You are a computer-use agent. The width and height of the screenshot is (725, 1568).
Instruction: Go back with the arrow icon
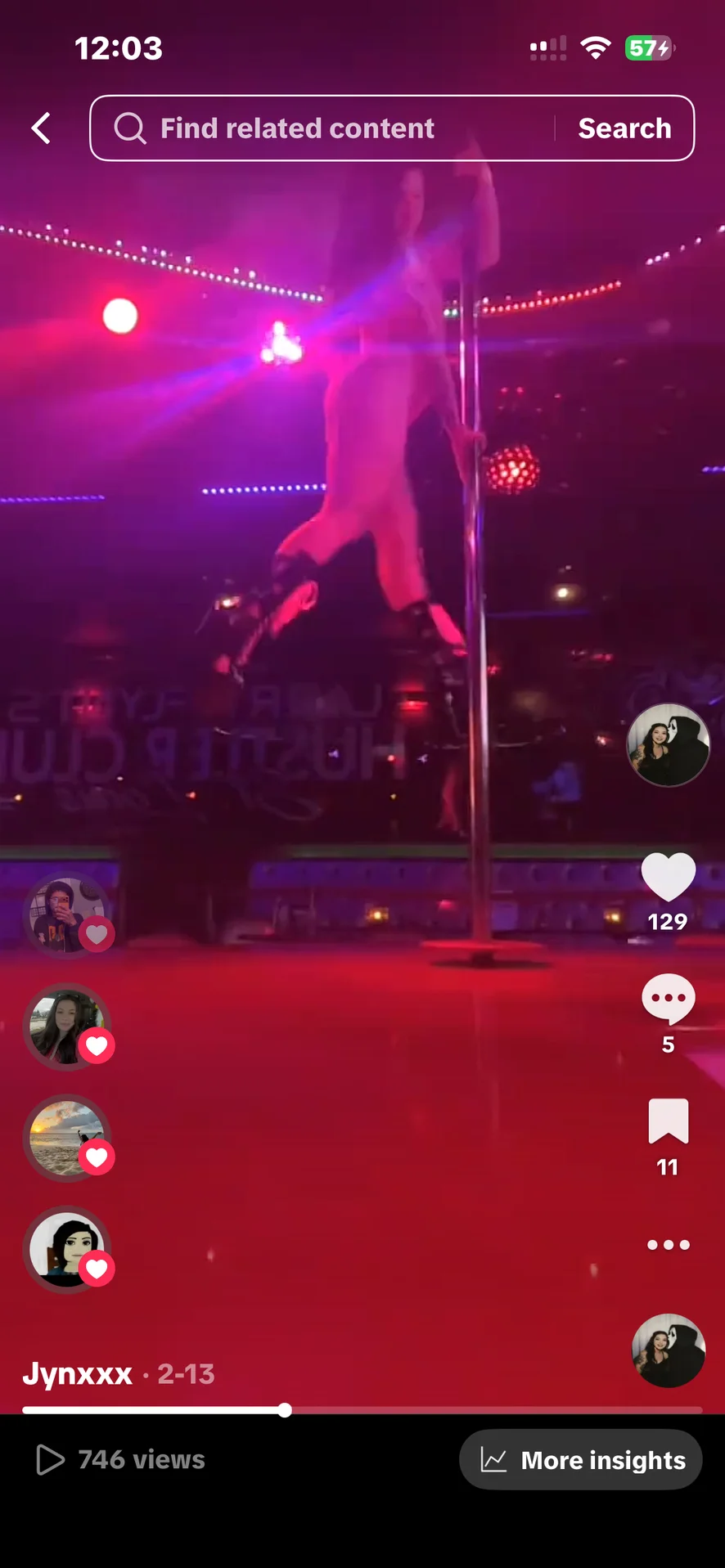42,128
